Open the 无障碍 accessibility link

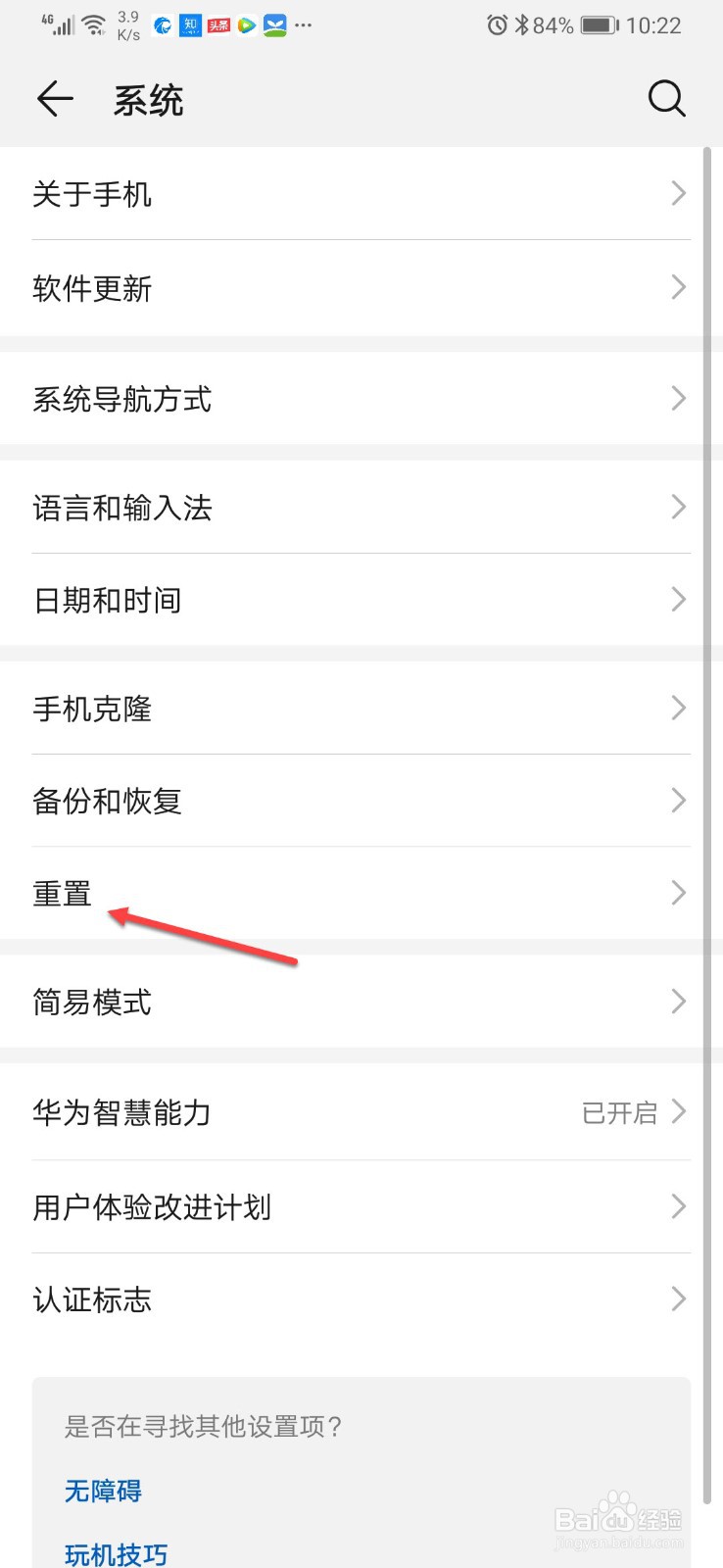(102, 1491)
